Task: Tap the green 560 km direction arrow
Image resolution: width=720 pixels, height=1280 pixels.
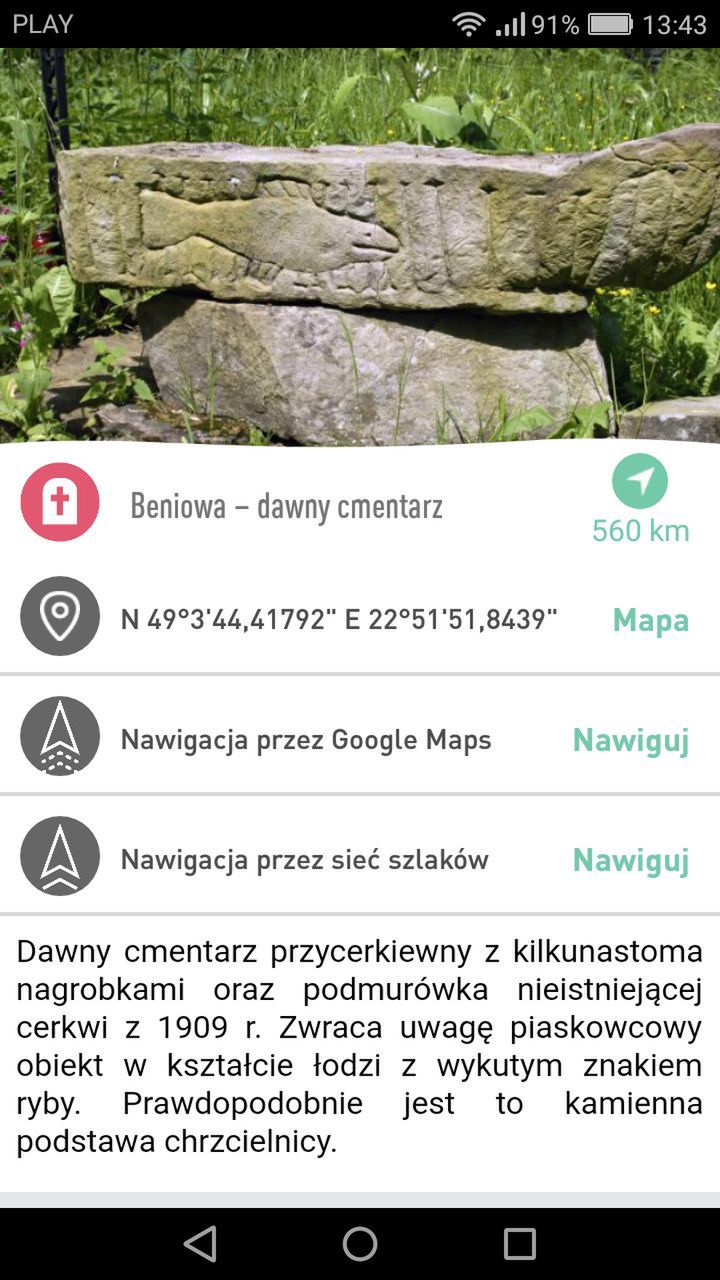Action: point(640,481)
